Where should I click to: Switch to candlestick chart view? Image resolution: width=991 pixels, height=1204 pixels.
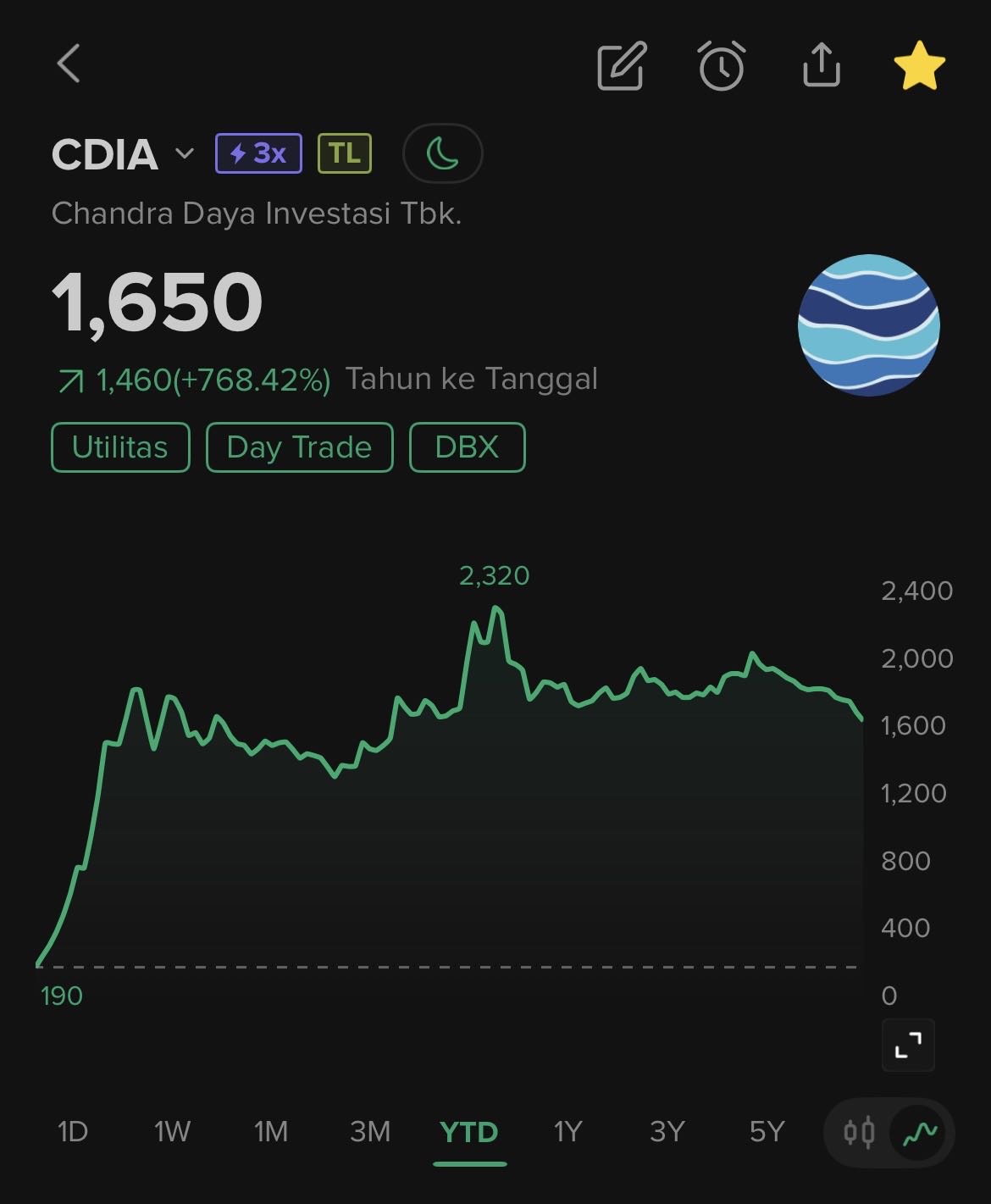tap(859, 1132)
